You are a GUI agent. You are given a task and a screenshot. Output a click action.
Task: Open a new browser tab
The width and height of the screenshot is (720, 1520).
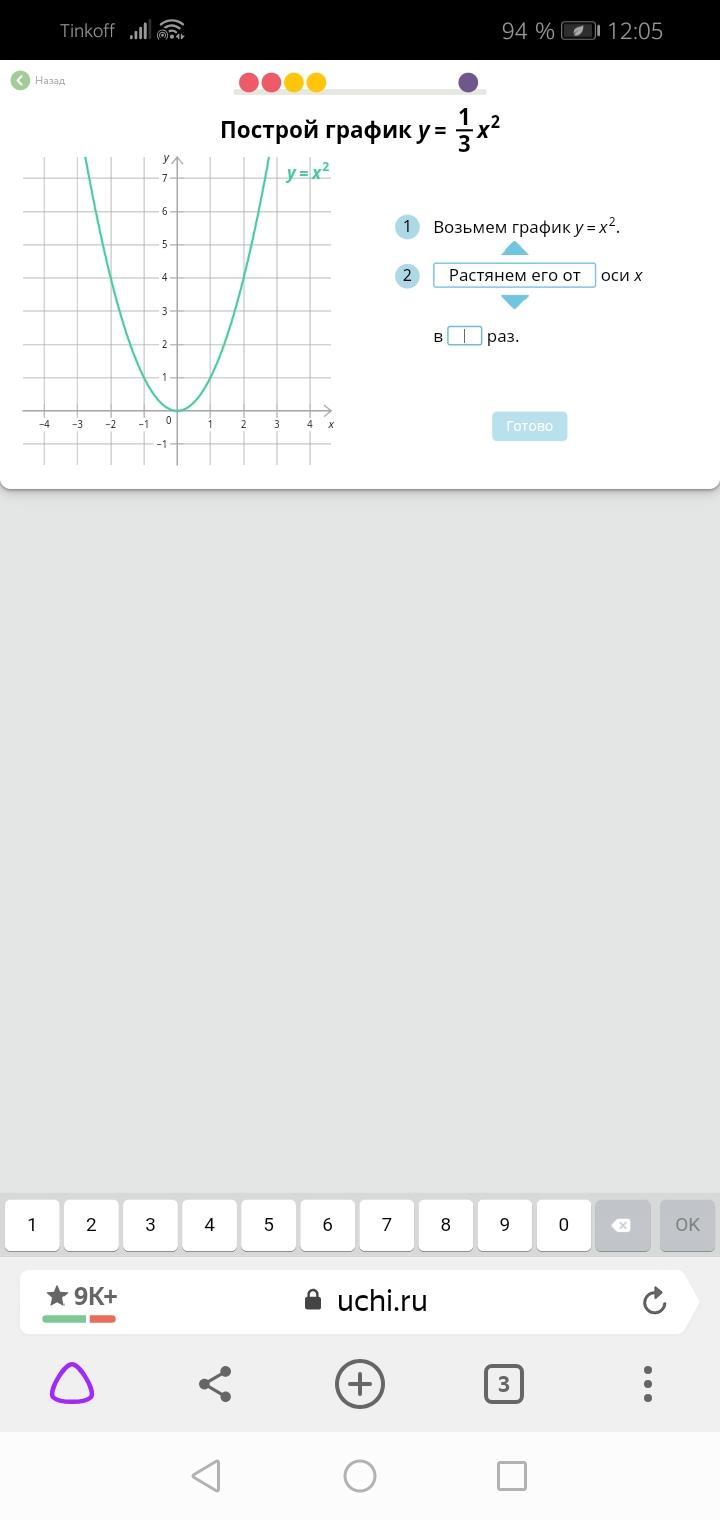pyautogui.click(x=360, y=1385)
